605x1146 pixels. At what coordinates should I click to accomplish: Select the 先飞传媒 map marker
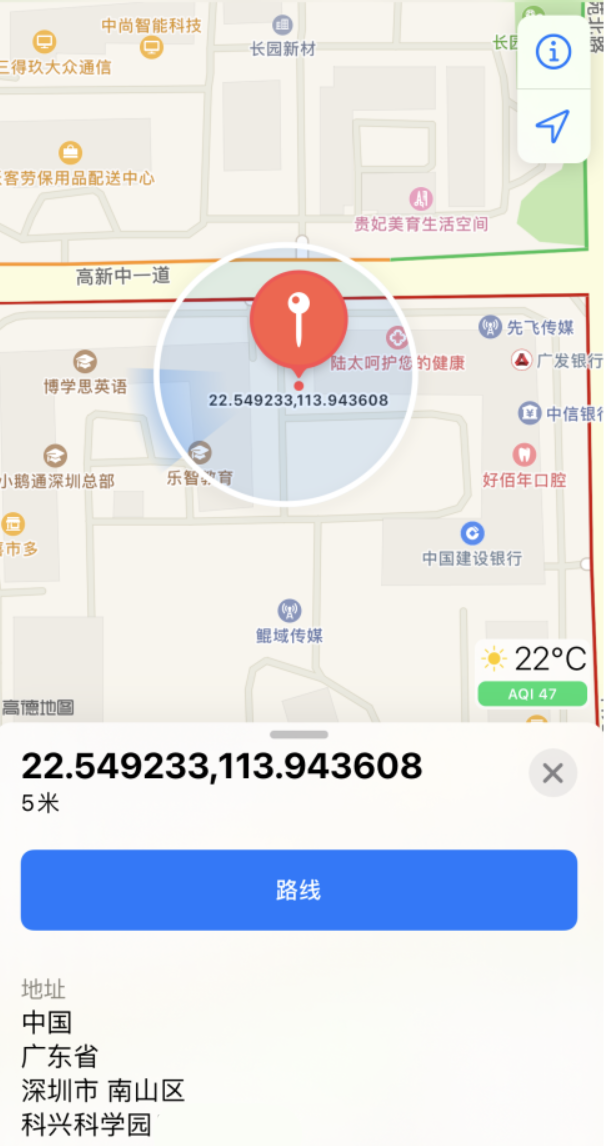pos(490,326)
